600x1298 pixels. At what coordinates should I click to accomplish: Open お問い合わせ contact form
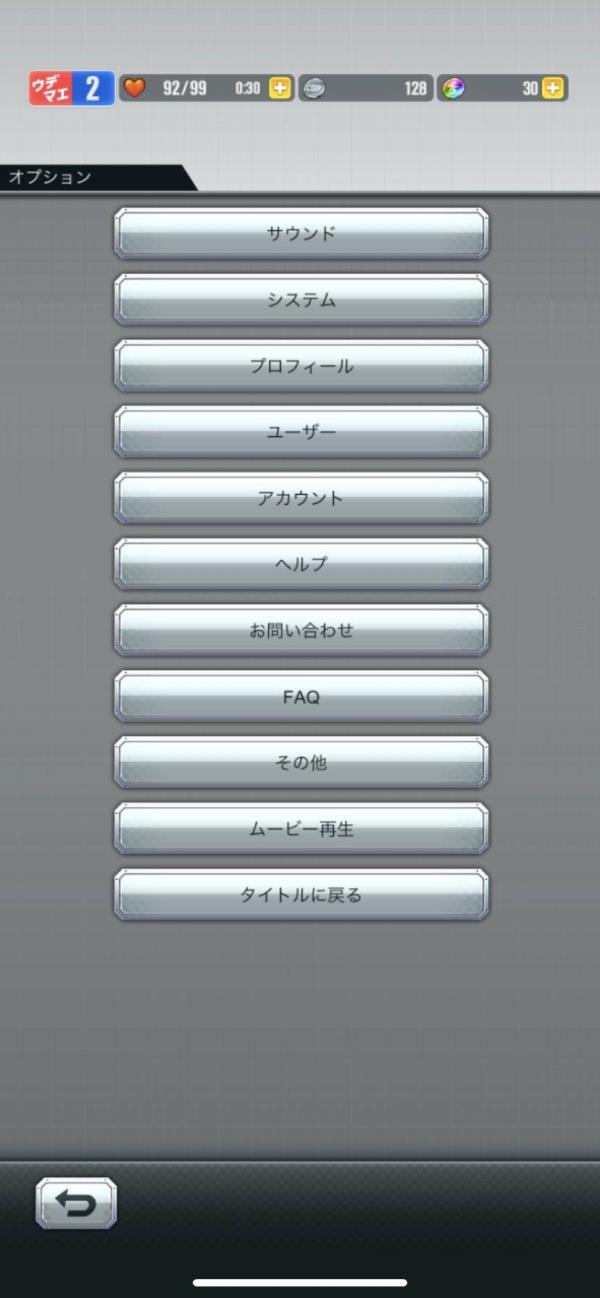(301, 631)
